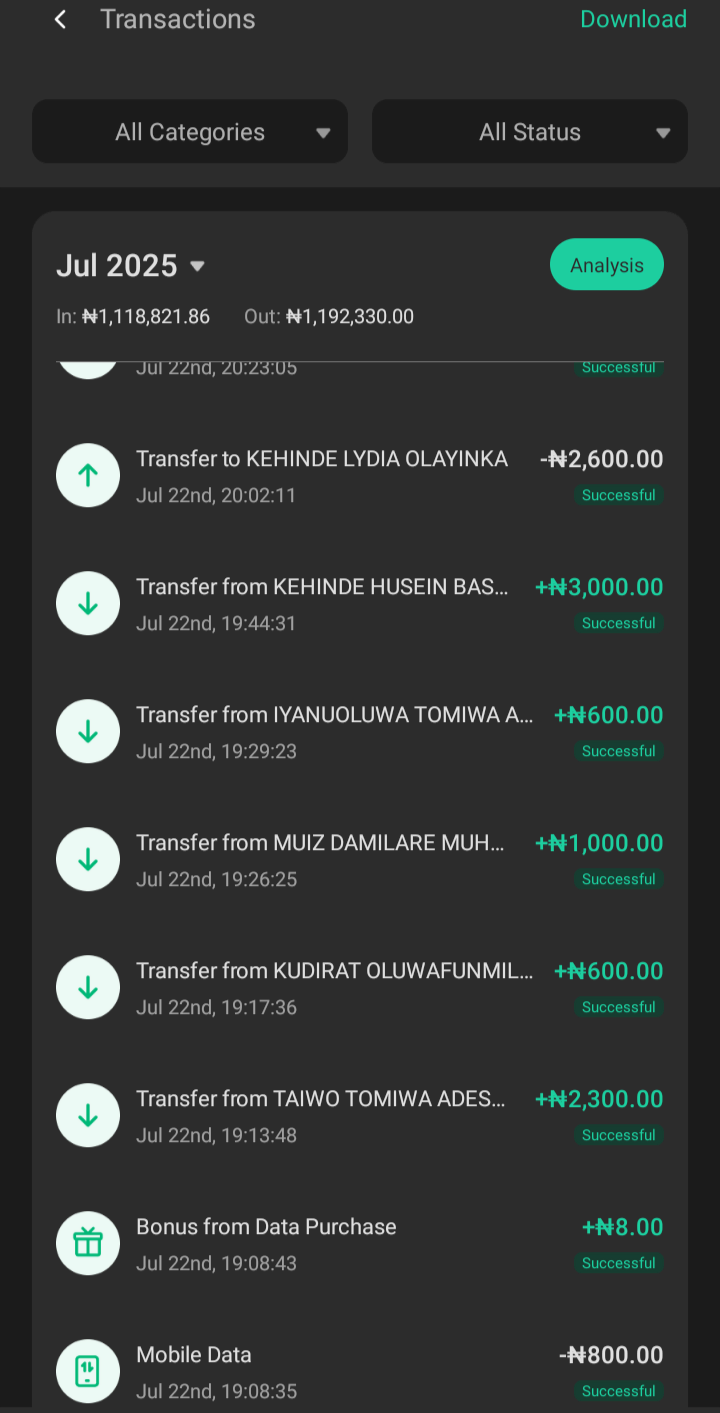Select the transaction from TAIWO TOMIWA ADES
The height and width of the screenshot is (1413, 720).
(322, 1098)
